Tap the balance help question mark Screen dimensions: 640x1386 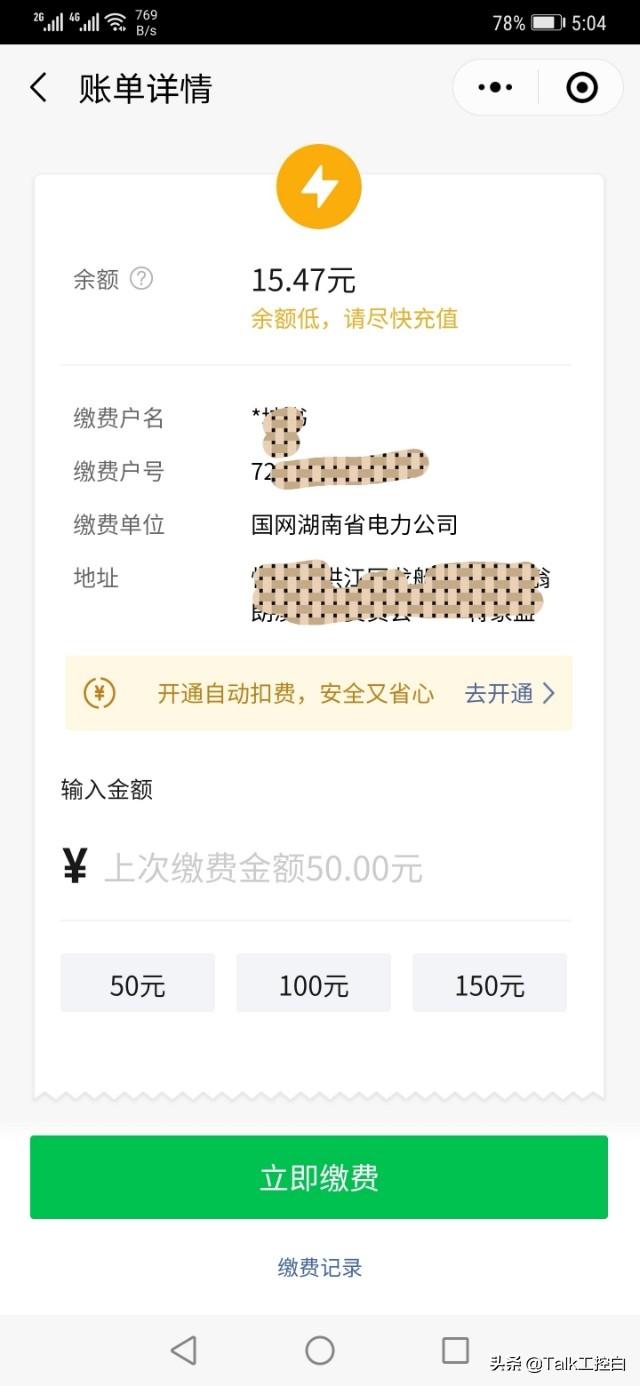click(142, 279)
